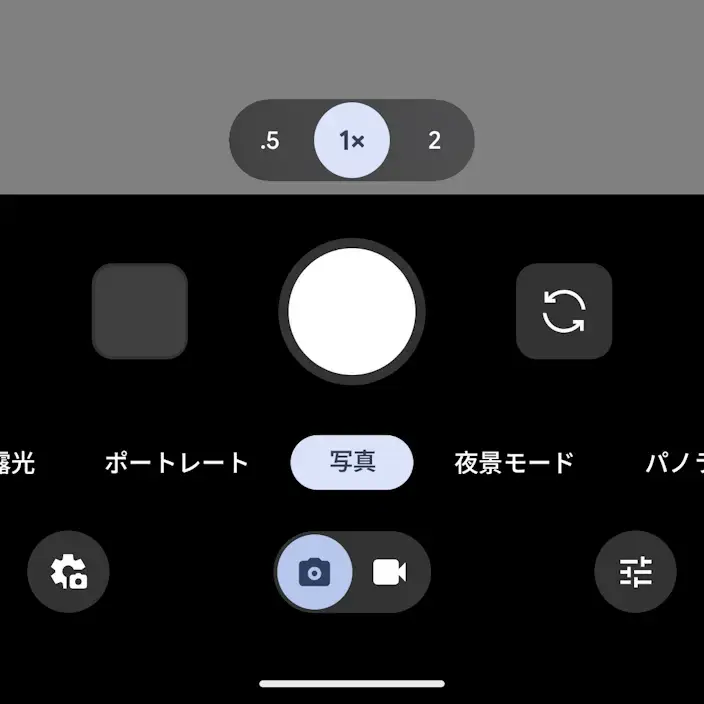
Task: Open camera settings gear
Action: tap(68, 572)
